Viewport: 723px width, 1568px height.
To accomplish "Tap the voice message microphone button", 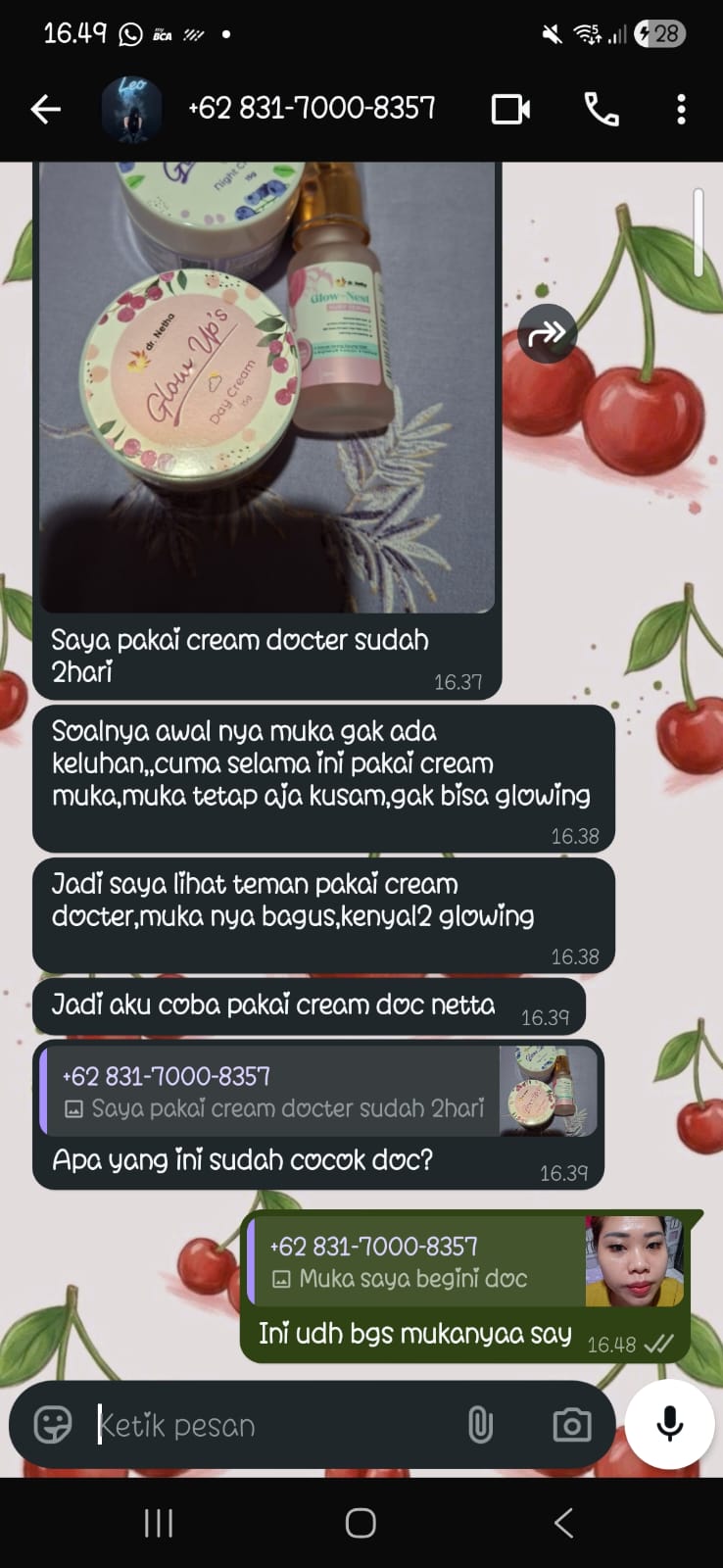I will pyautogui.click(x=670, y=1423).
